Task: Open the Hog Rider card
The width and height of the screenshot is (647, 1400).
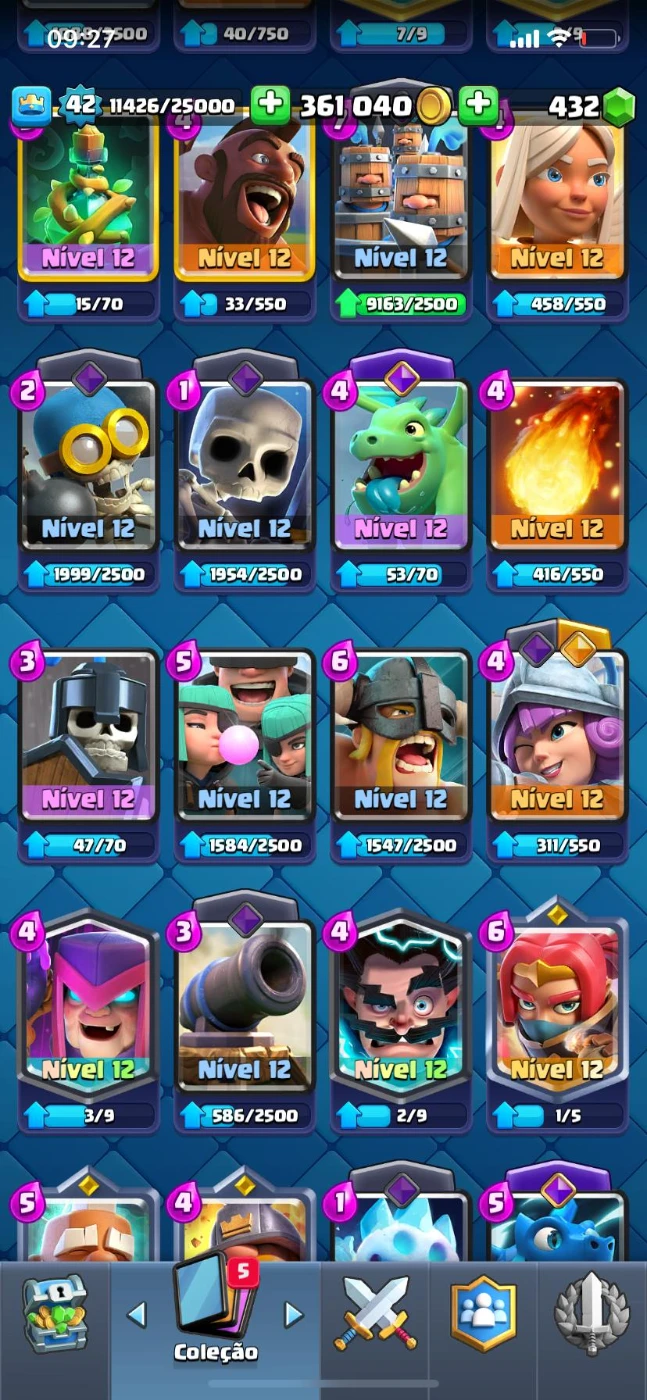Action: [244, 200]
